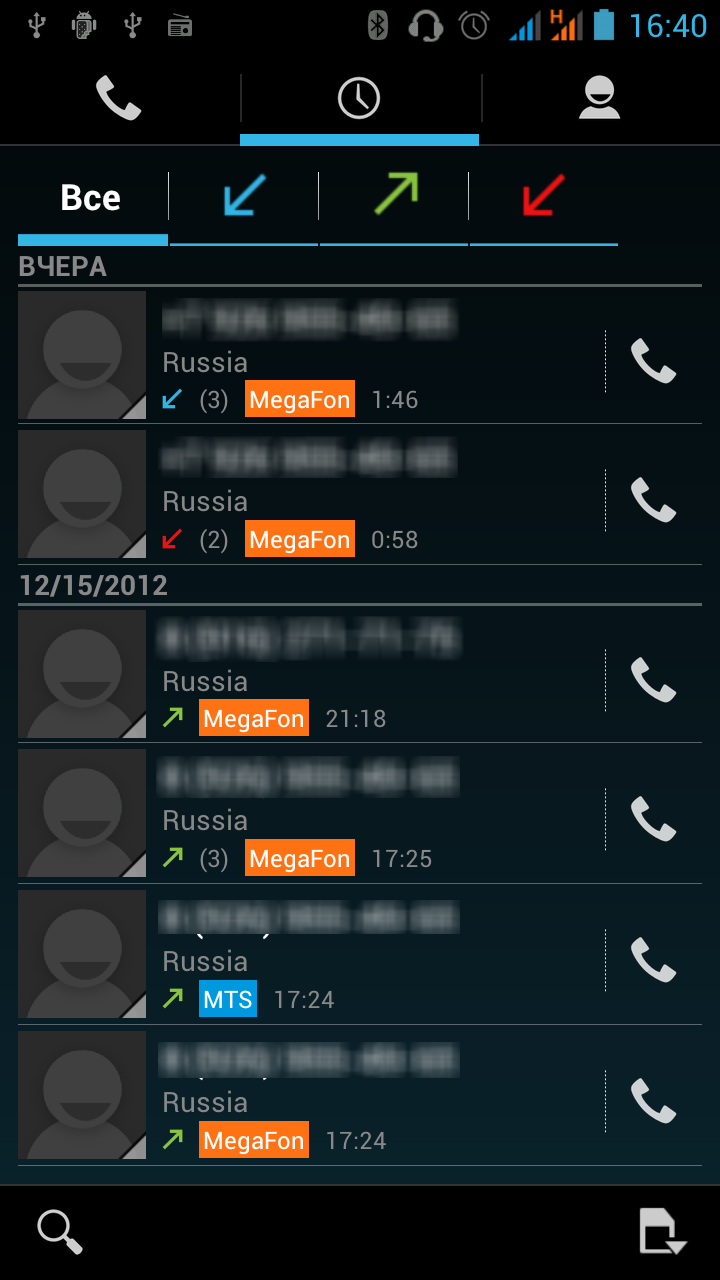
Task: Dial the number called at 17:25
Action: [x=653, y=819]
